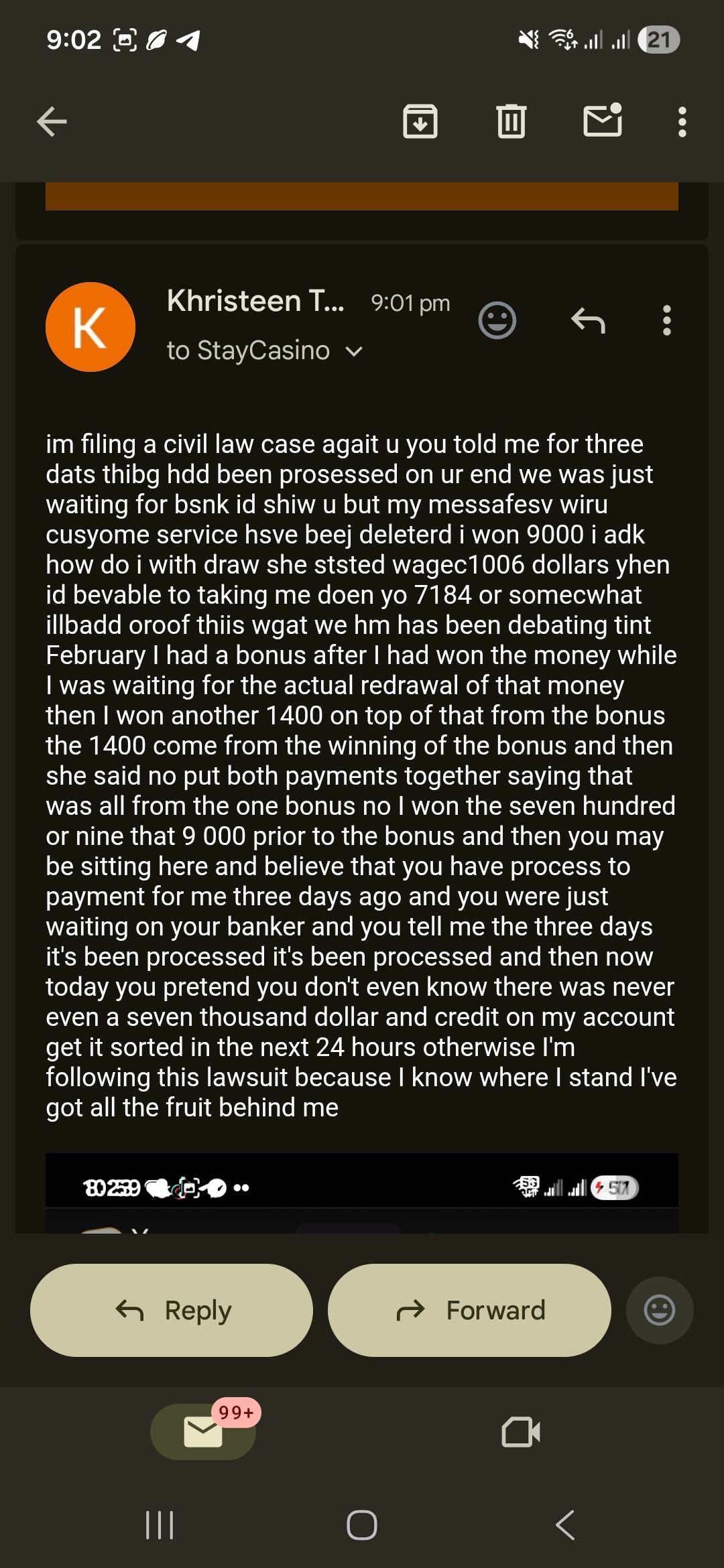Screen dimensions: 724x1568
Task: Open the attached screenshot image
Action: pyautogui.click(x=362, y=1193)
